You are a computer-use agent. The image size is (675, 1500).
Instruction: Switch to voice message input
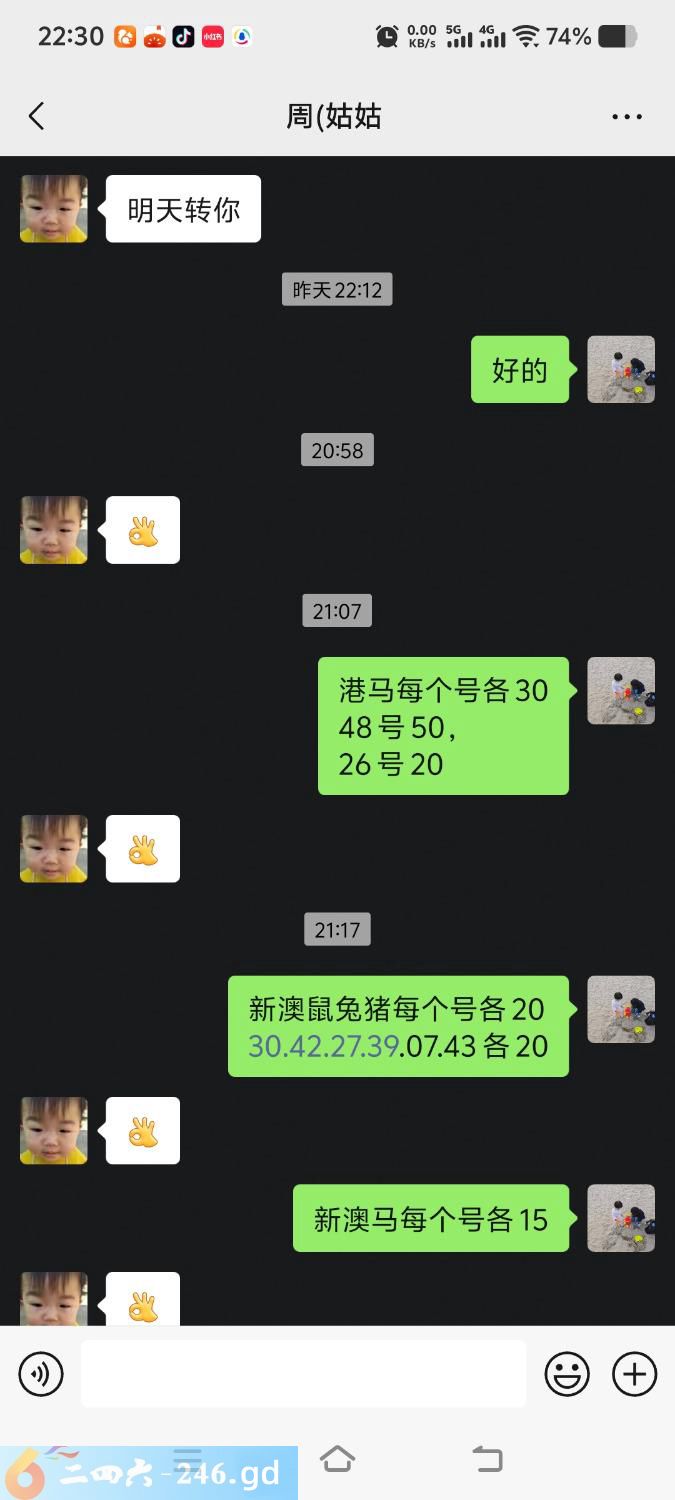pos(41,1374)
